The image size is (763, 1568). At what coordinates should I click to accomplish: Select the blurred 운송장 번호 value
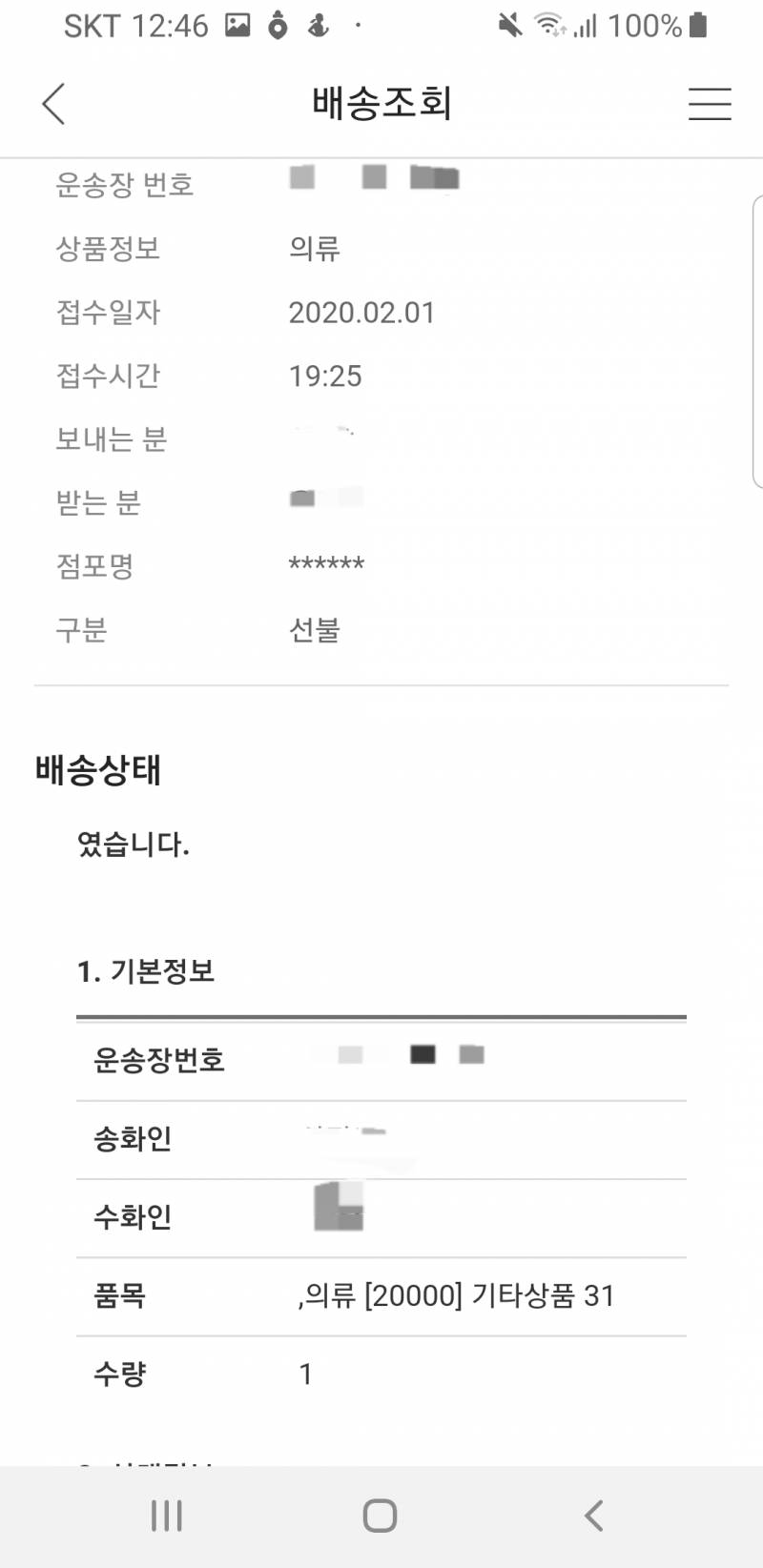click(x=374, y=179)
